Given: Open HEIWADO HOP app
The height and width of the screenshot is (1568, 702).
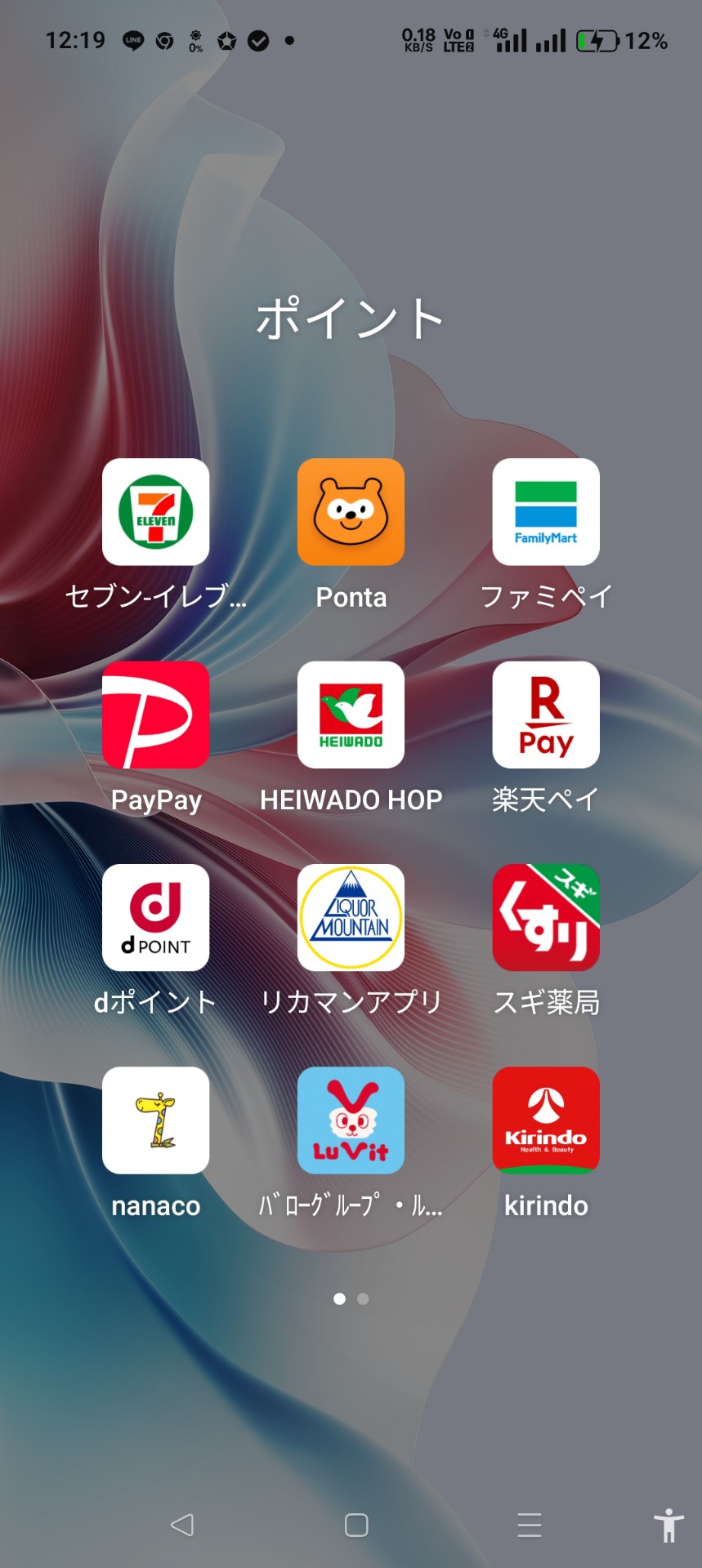Looking at the screenshot, I should pos(351,715).
